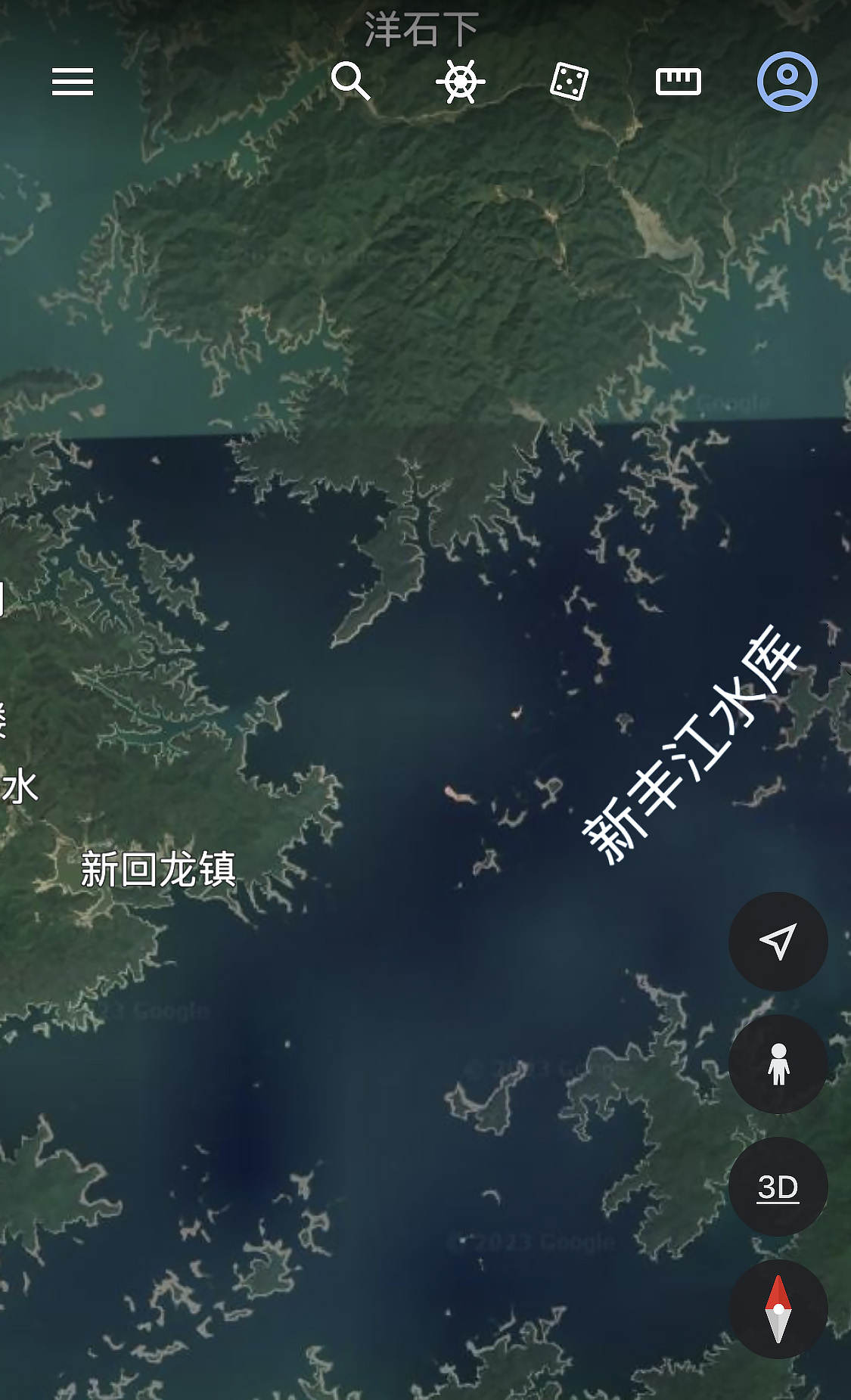Open the search magnifier
The height and width of the screenshot is (1400, 851).
click(350, 81)
